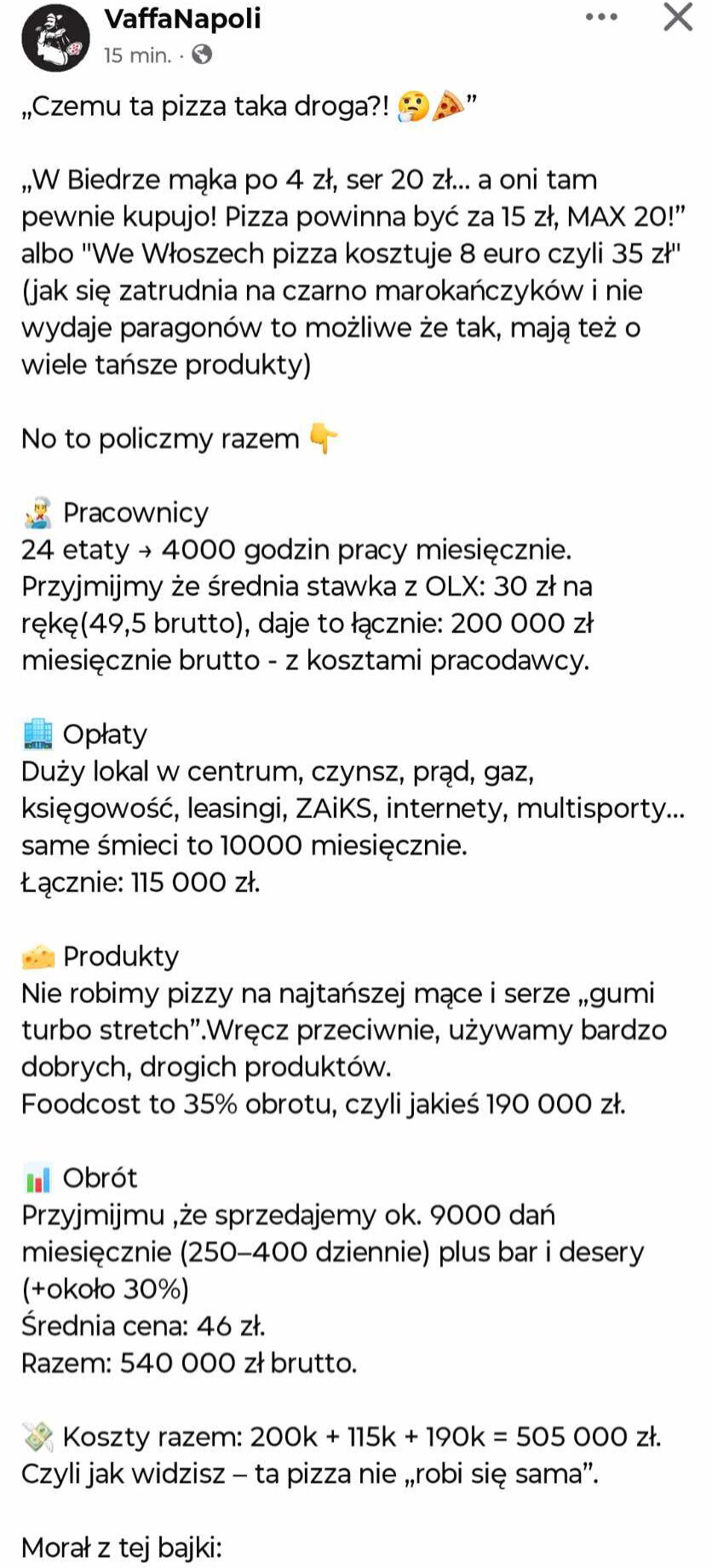Open the VaffaNapoli page name

(182, 19)
